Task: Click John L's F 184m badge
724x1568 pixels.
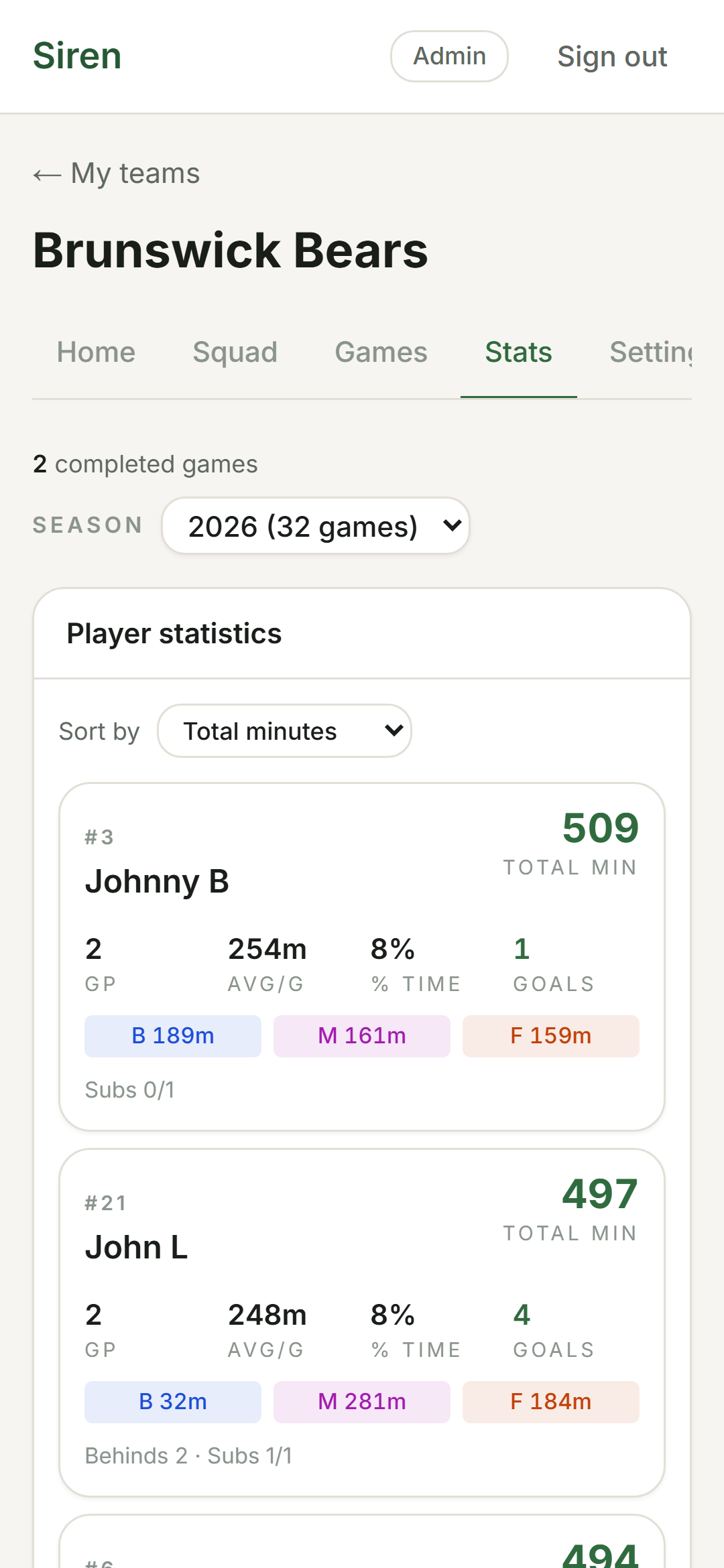Action: click(550, 1402)
